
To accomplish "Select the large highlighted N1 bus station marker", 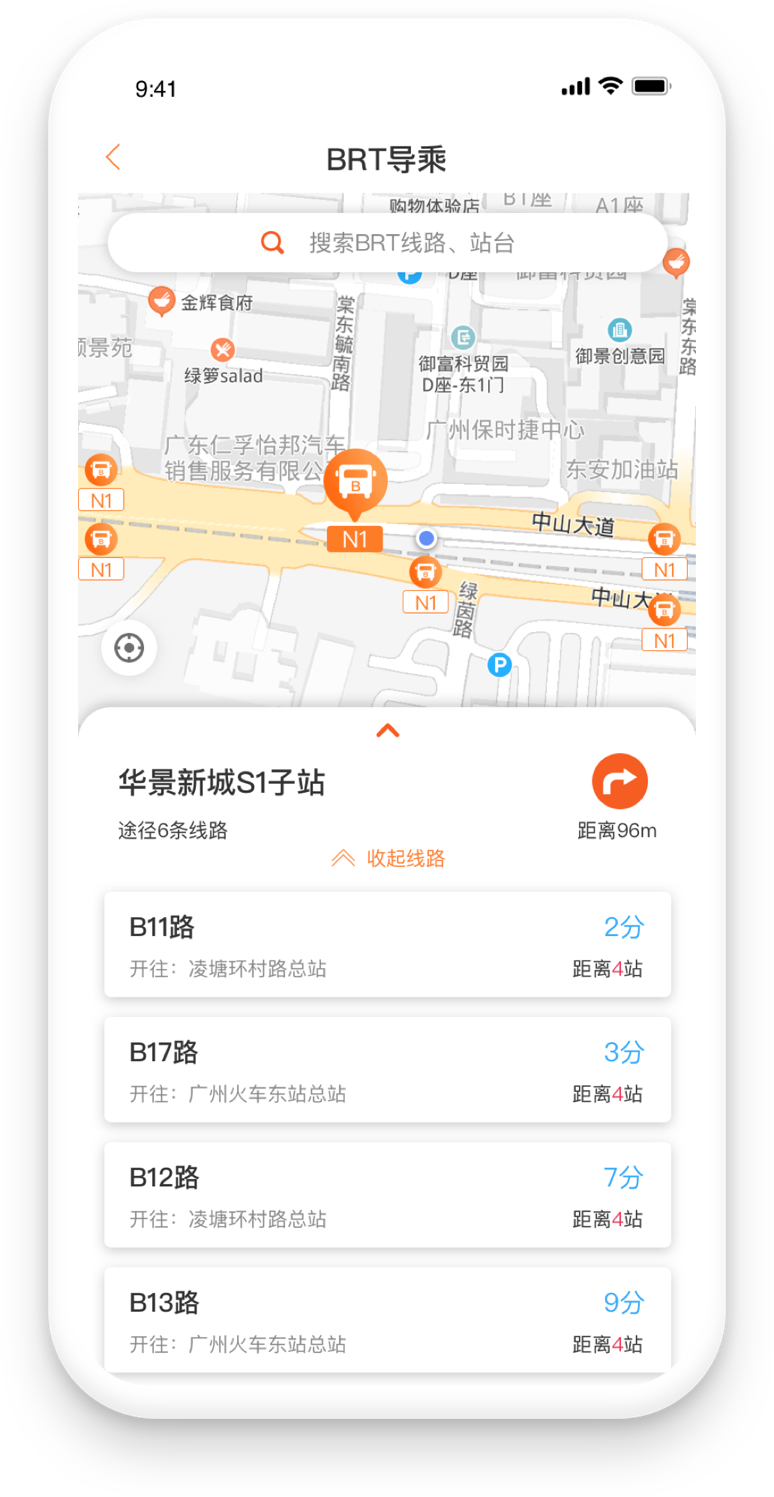I will tap(355, 484).
